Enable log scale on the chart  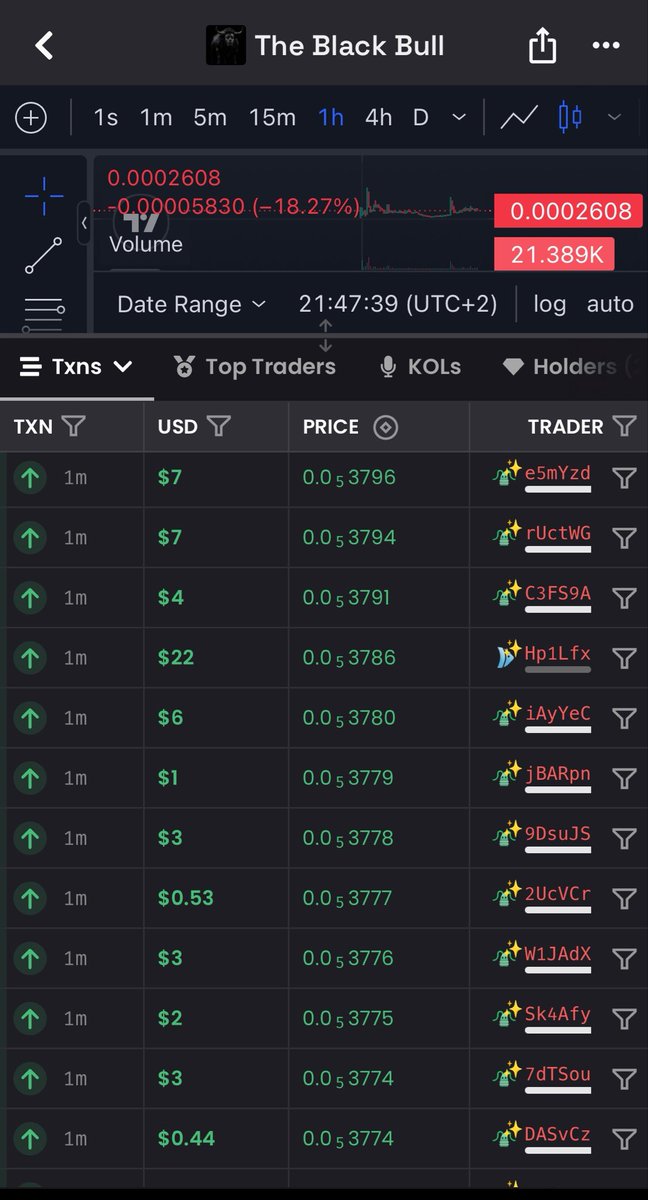(x=549, y=304)
